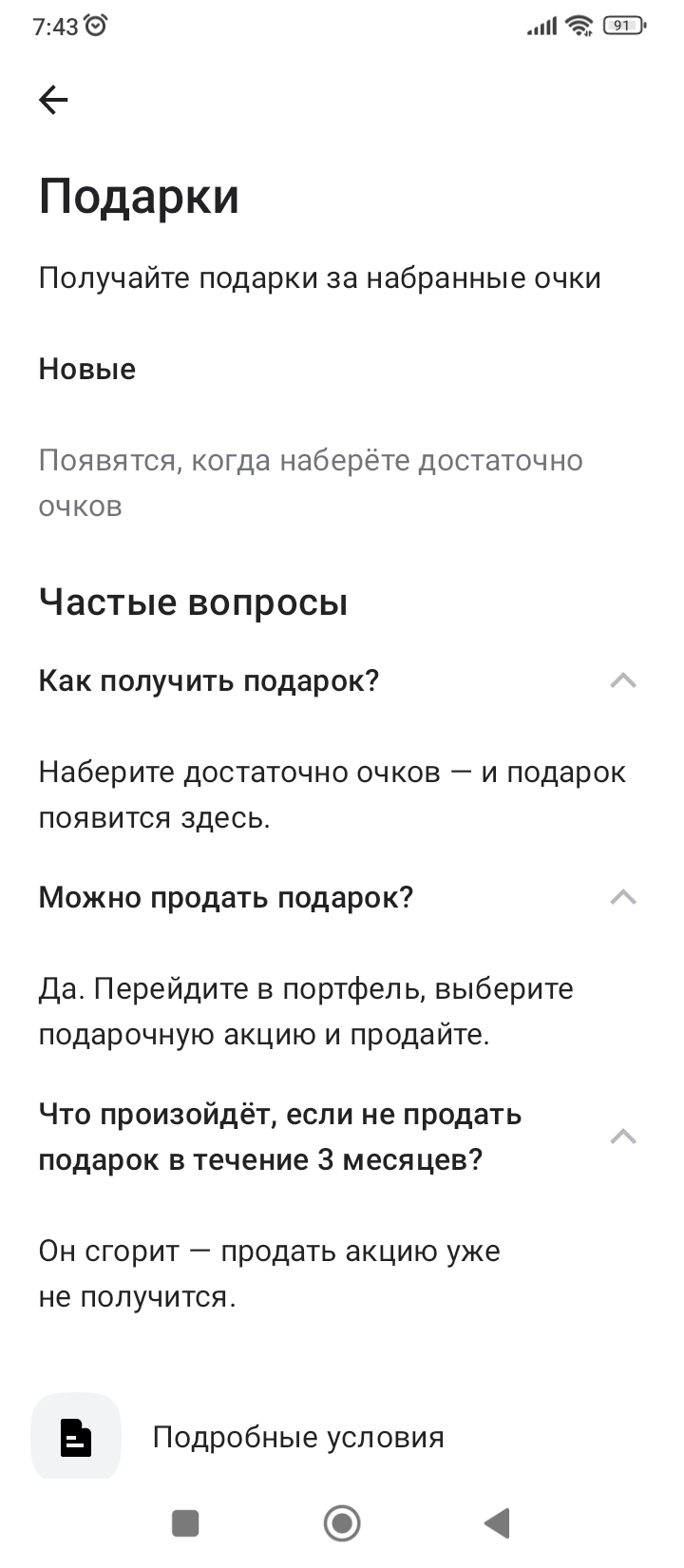684x1568 pixels.
Task: Collapse the 'Как получить подарок?' question
Action: point(622,680)
